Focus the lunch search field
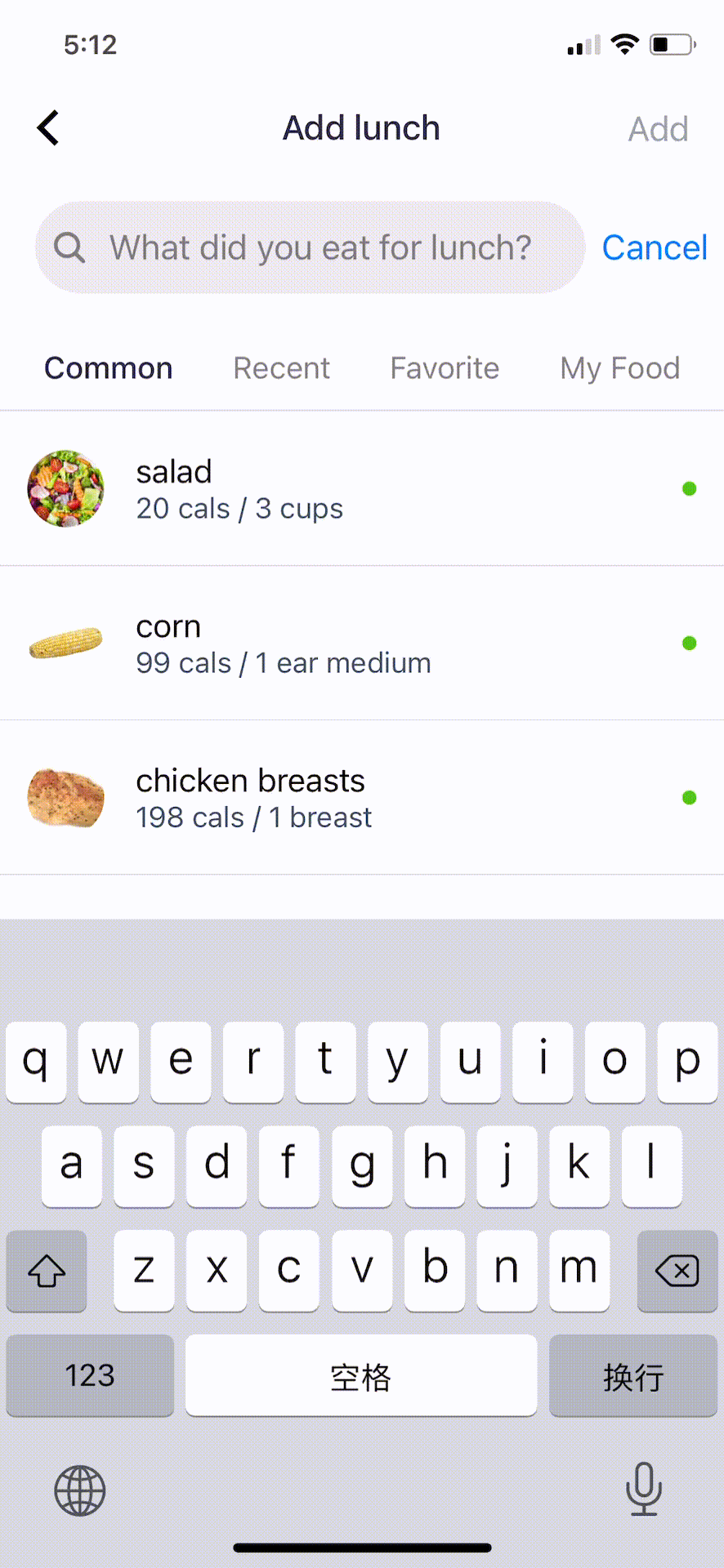 pyautogui.click(x=319, y=247)
